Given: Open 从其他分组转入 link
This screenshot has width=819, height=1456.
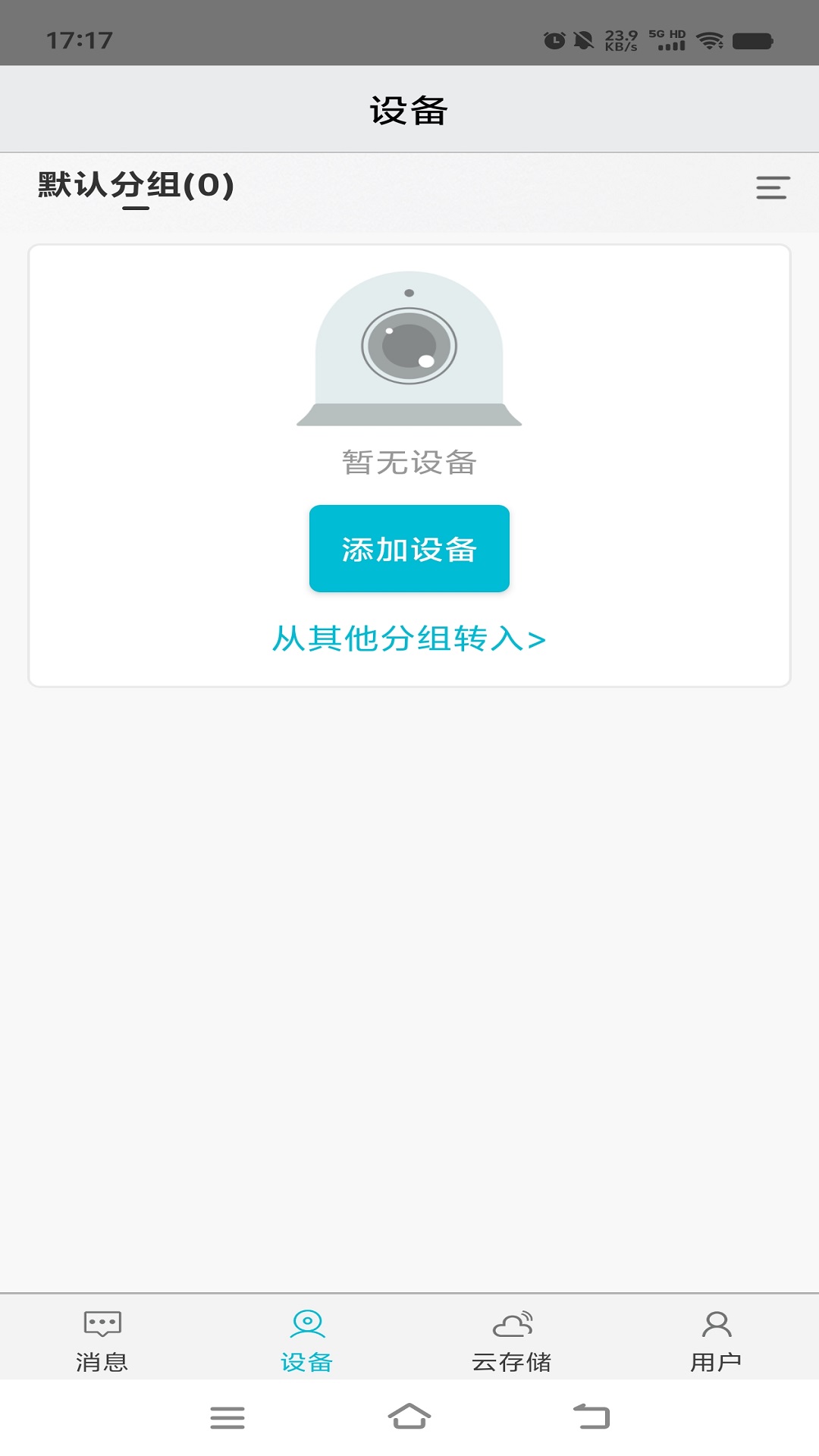Looking at the screenshot, I should click(409, 641).
